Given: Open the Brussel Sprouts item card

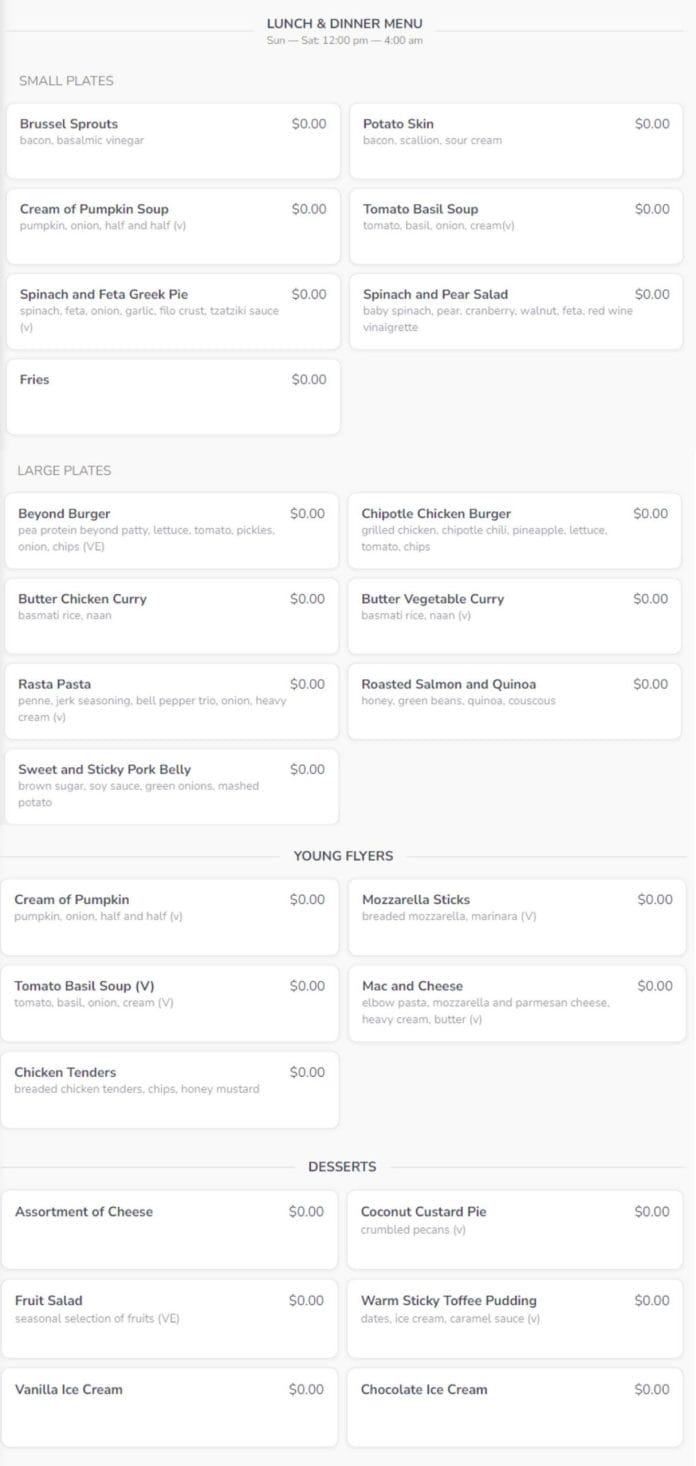Looking at the screenshot, I should (173, 141).
